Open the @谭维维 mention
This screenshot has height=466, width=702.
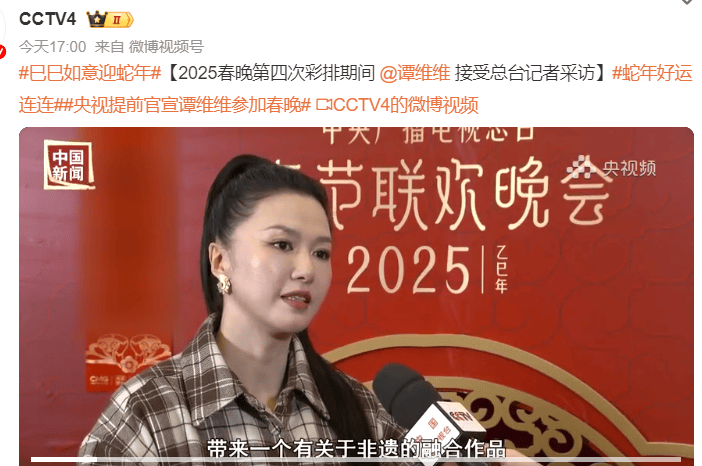(417, 73)
